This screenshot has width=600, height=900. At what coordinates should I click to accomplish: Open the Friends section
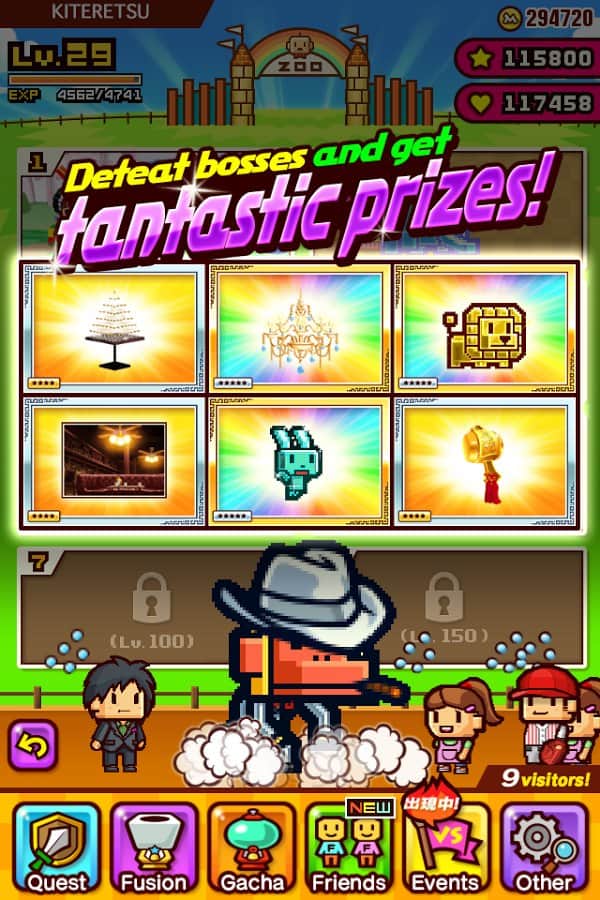tap(348, 845)
